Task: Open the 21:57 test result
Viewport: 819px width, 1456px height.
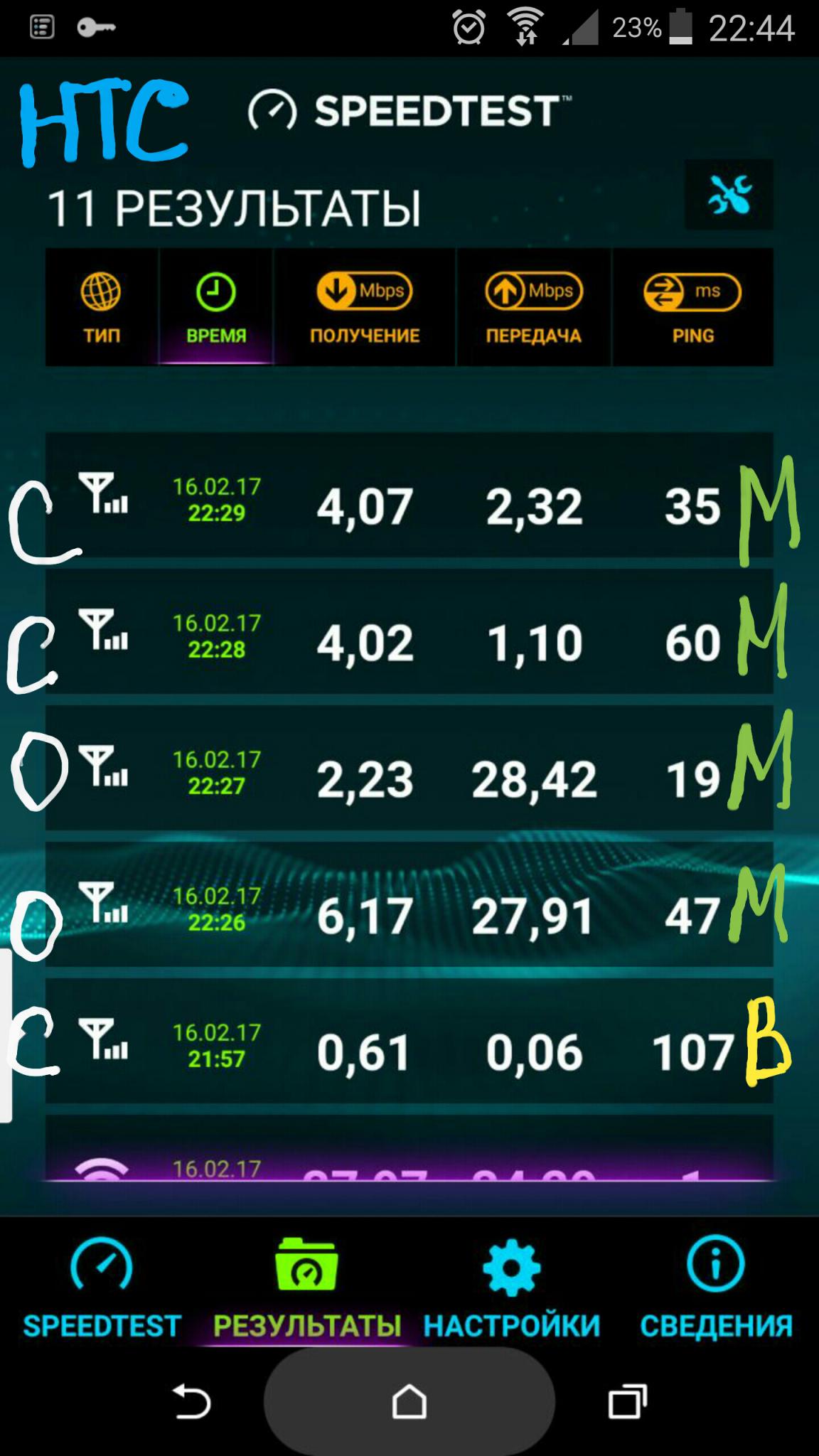Action: pyautogui.click(x=409, y=1041)
